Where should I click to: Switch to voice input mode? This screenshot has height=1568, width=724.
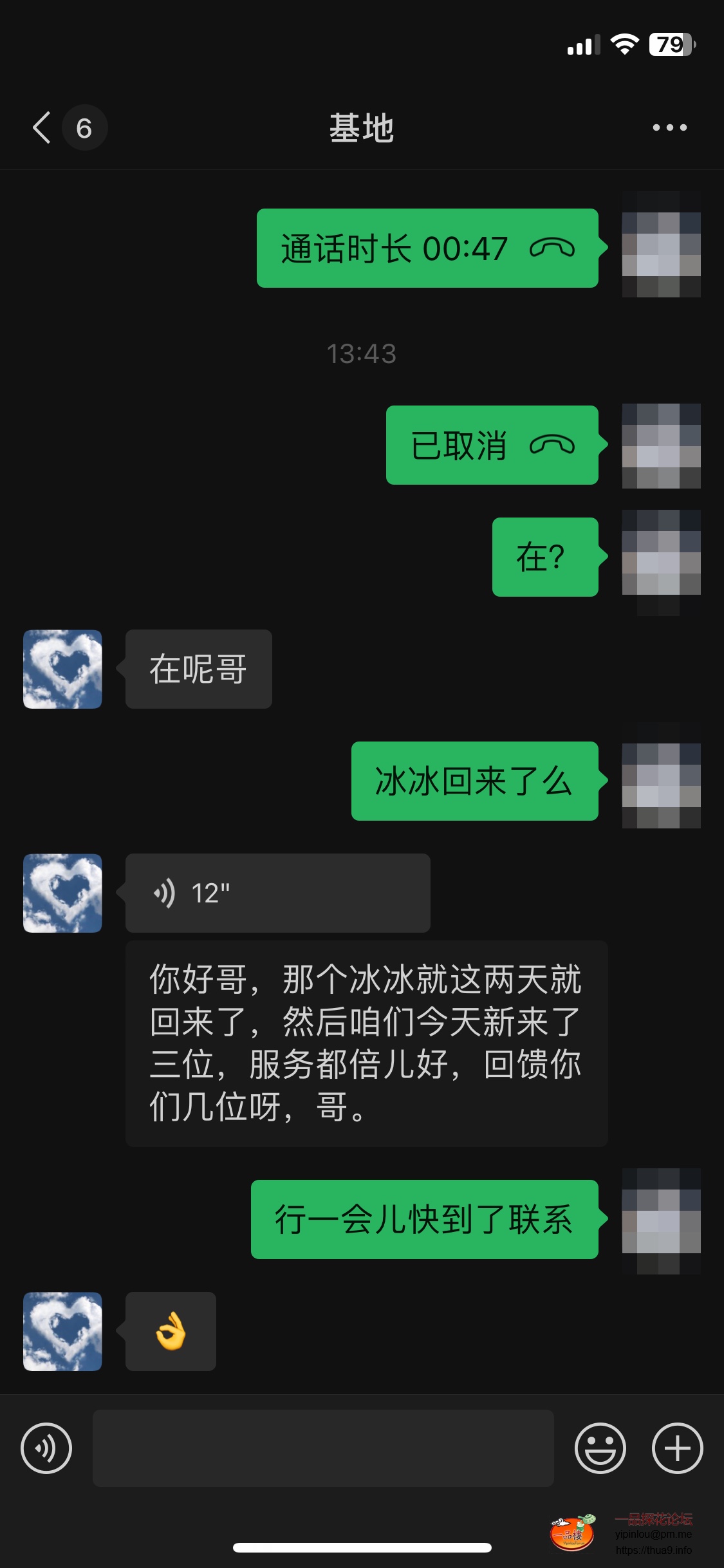coord(46,1448)
